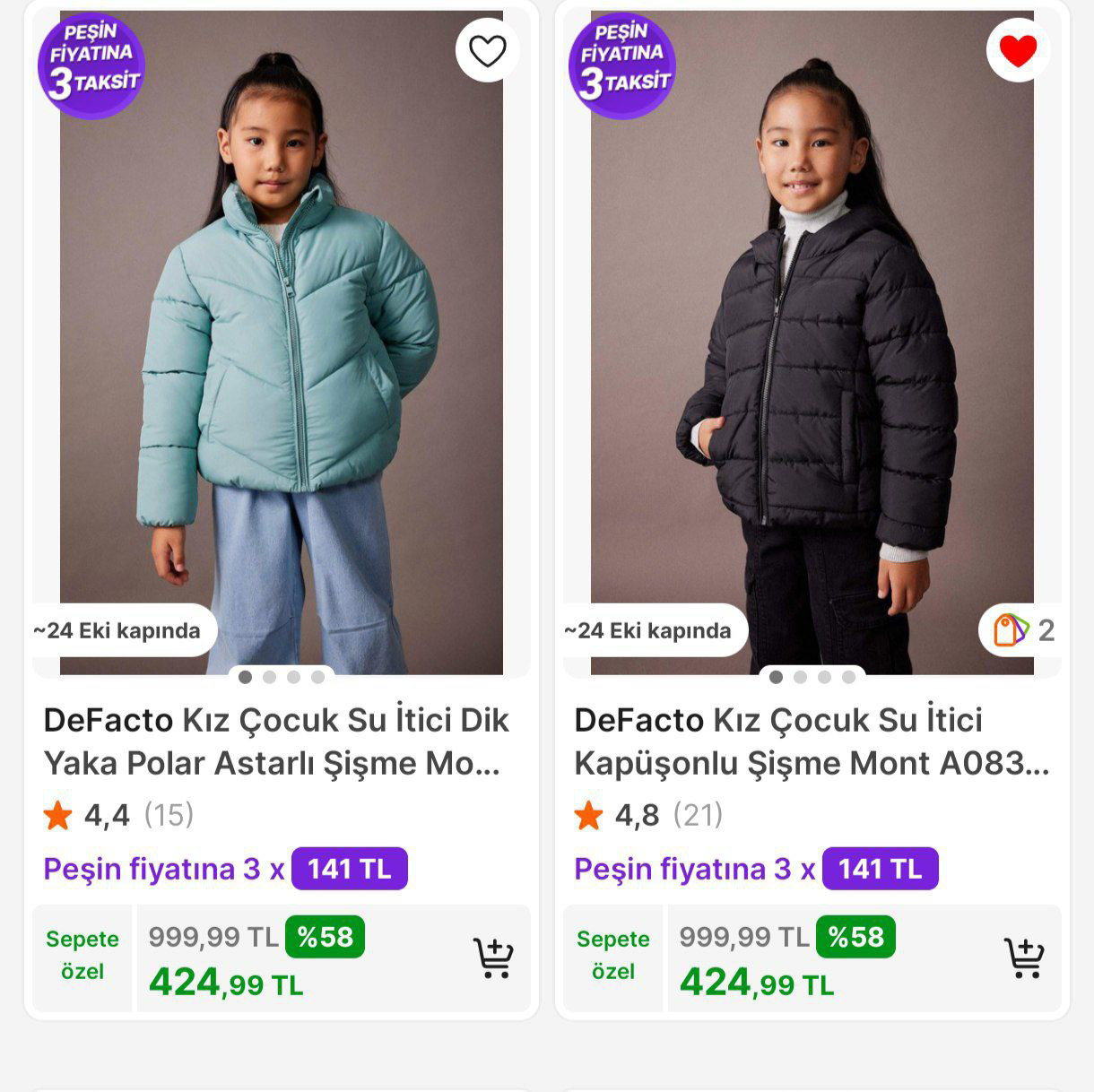
Task: Add the Dik Yaka Polar Astarlı jacket to cart
Action: 493,958
